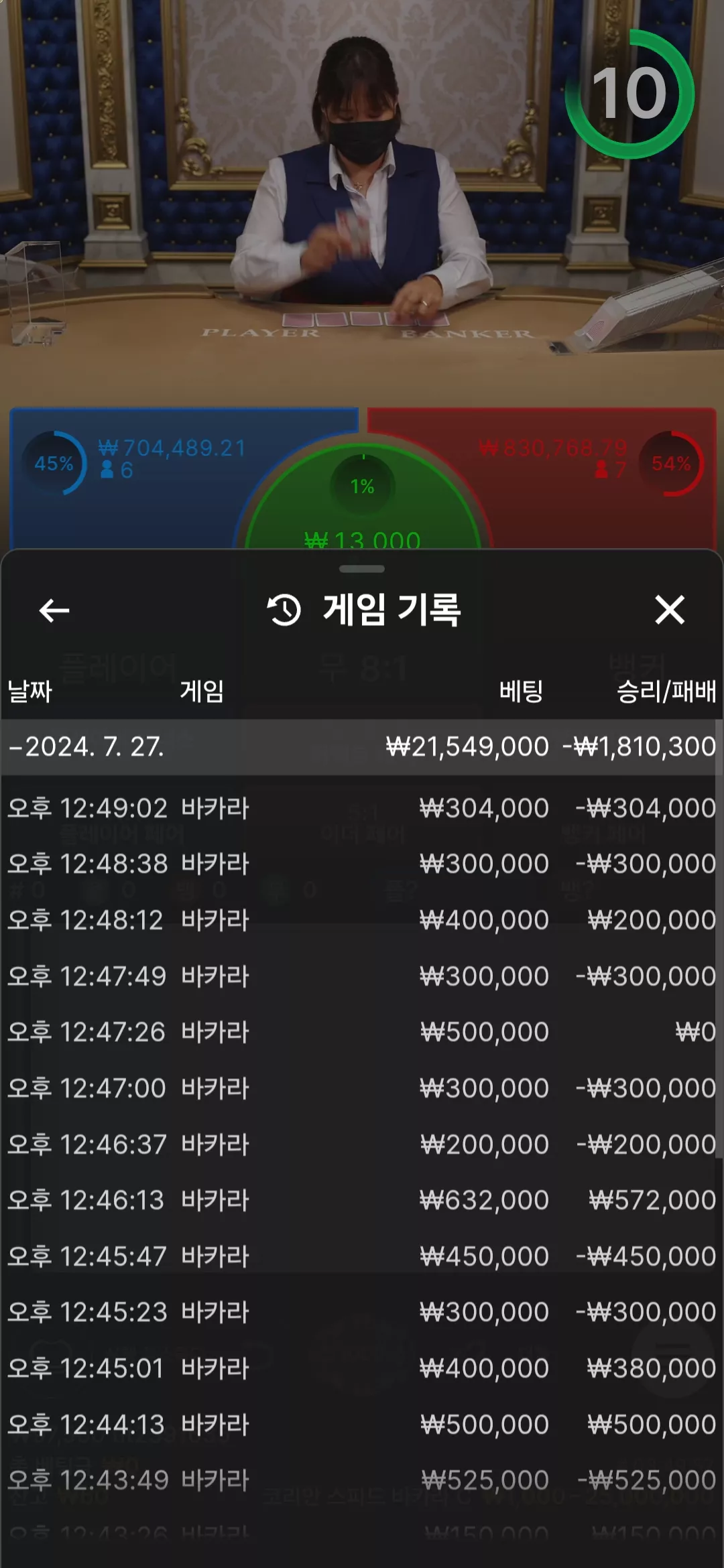Screen dimensions: 724x1568
Task: Open the 오후 12:46:13 바카라 record
Action: [x=362, y=1200]
